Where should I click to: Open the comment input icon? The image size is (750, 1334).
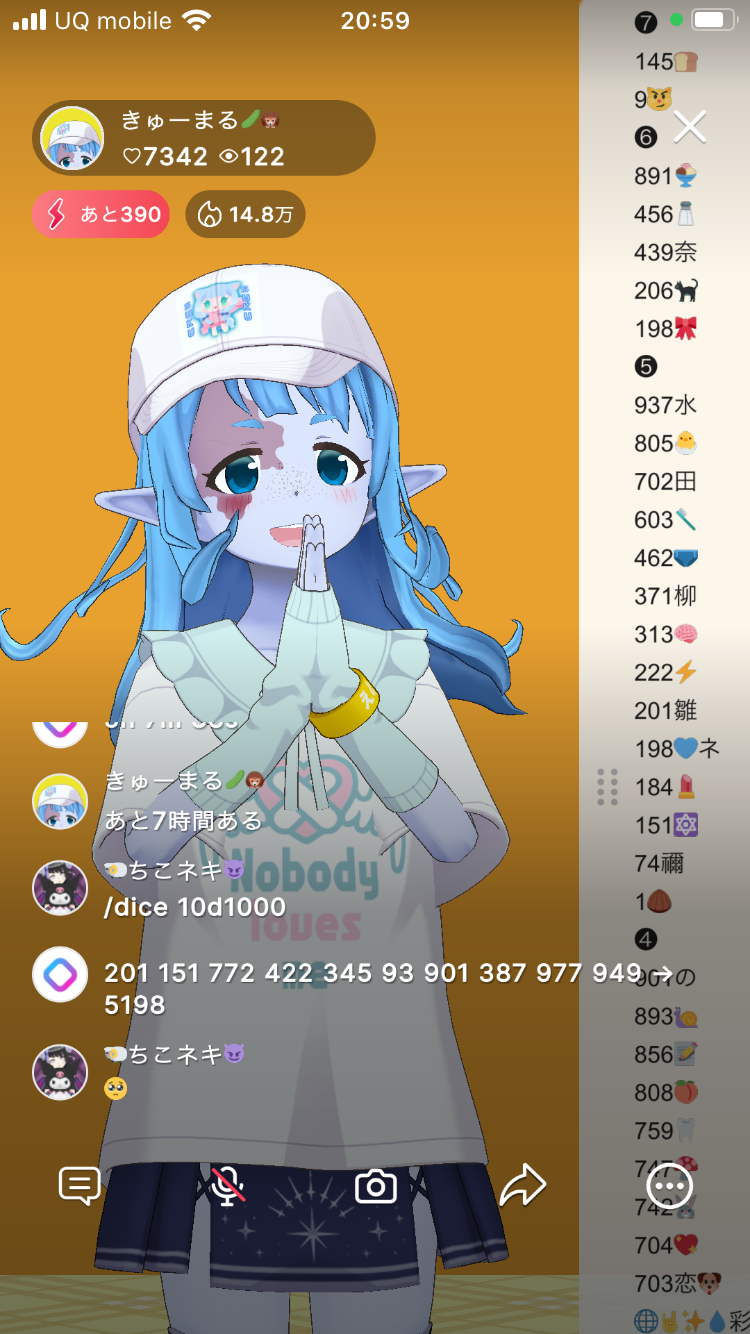tap(79, 1186)
